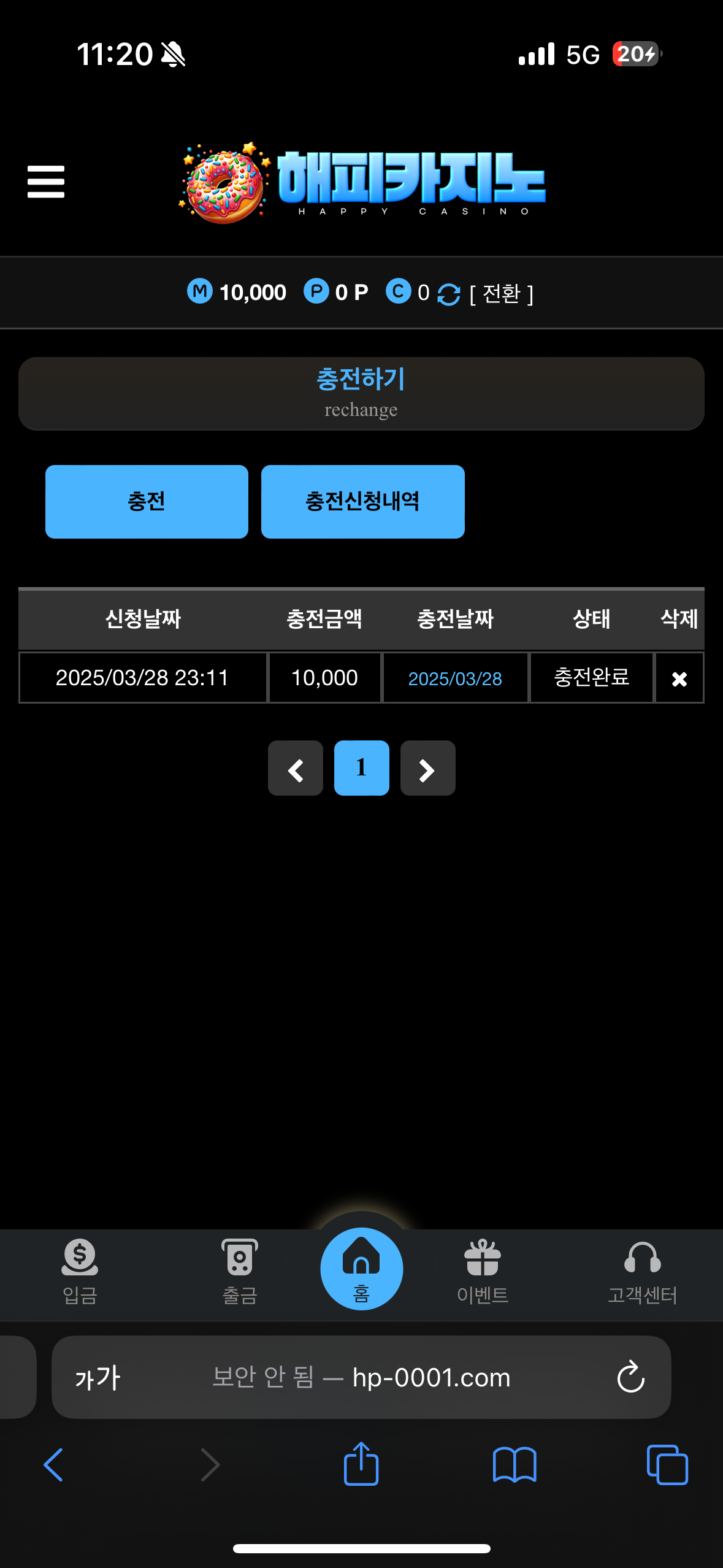Go to the previous page of results

click(296, 768)
